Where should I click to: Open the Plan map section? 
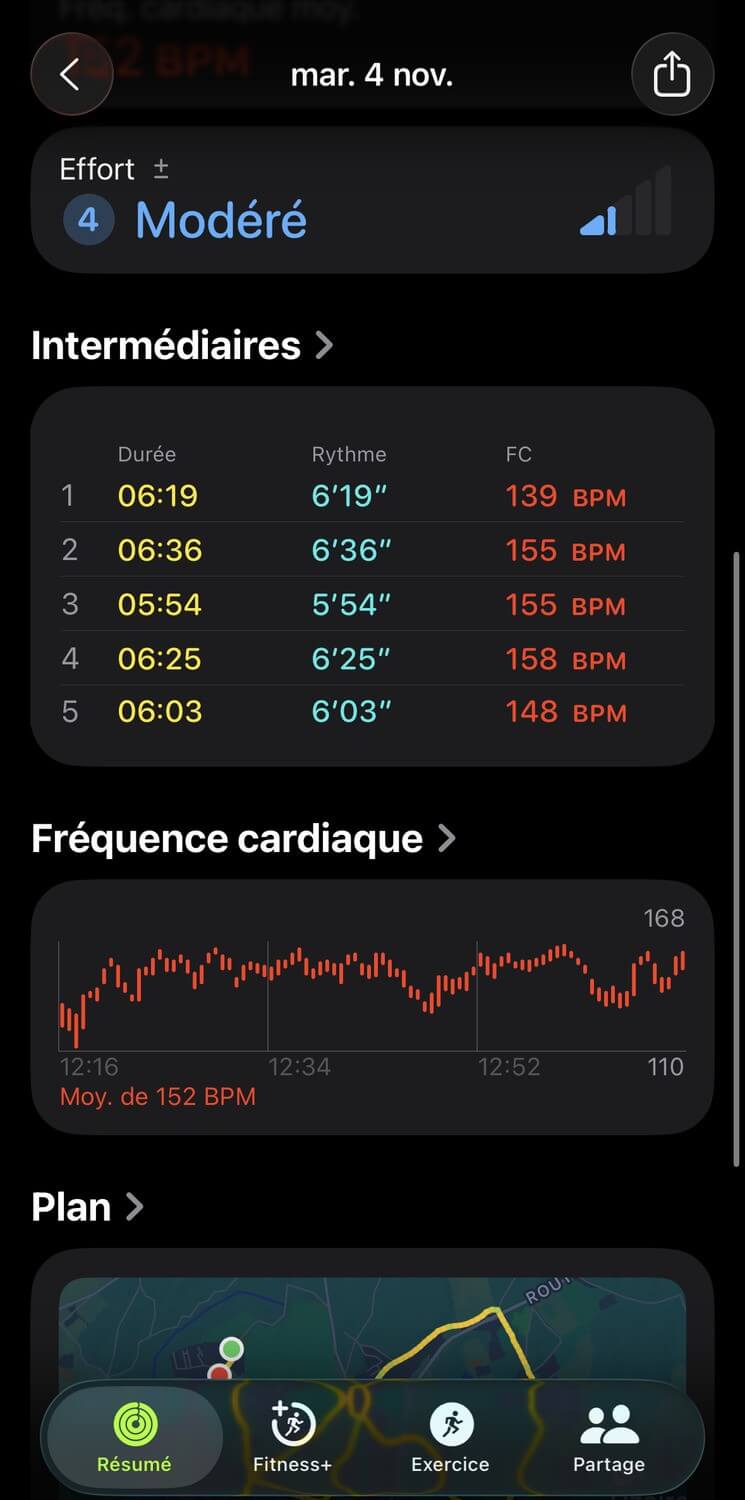87,1207
